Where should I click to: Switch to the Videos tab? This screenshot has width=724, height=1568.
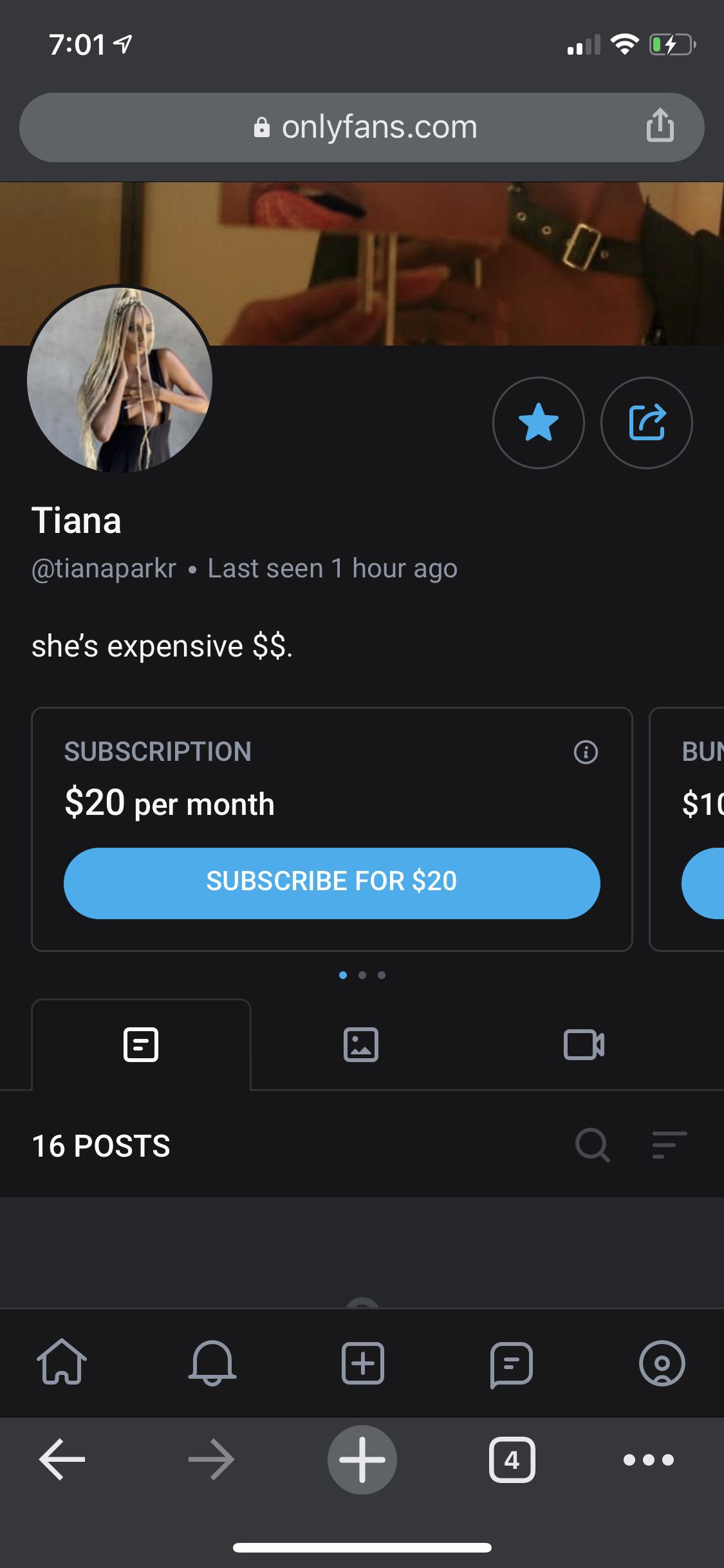(582, 1045)
